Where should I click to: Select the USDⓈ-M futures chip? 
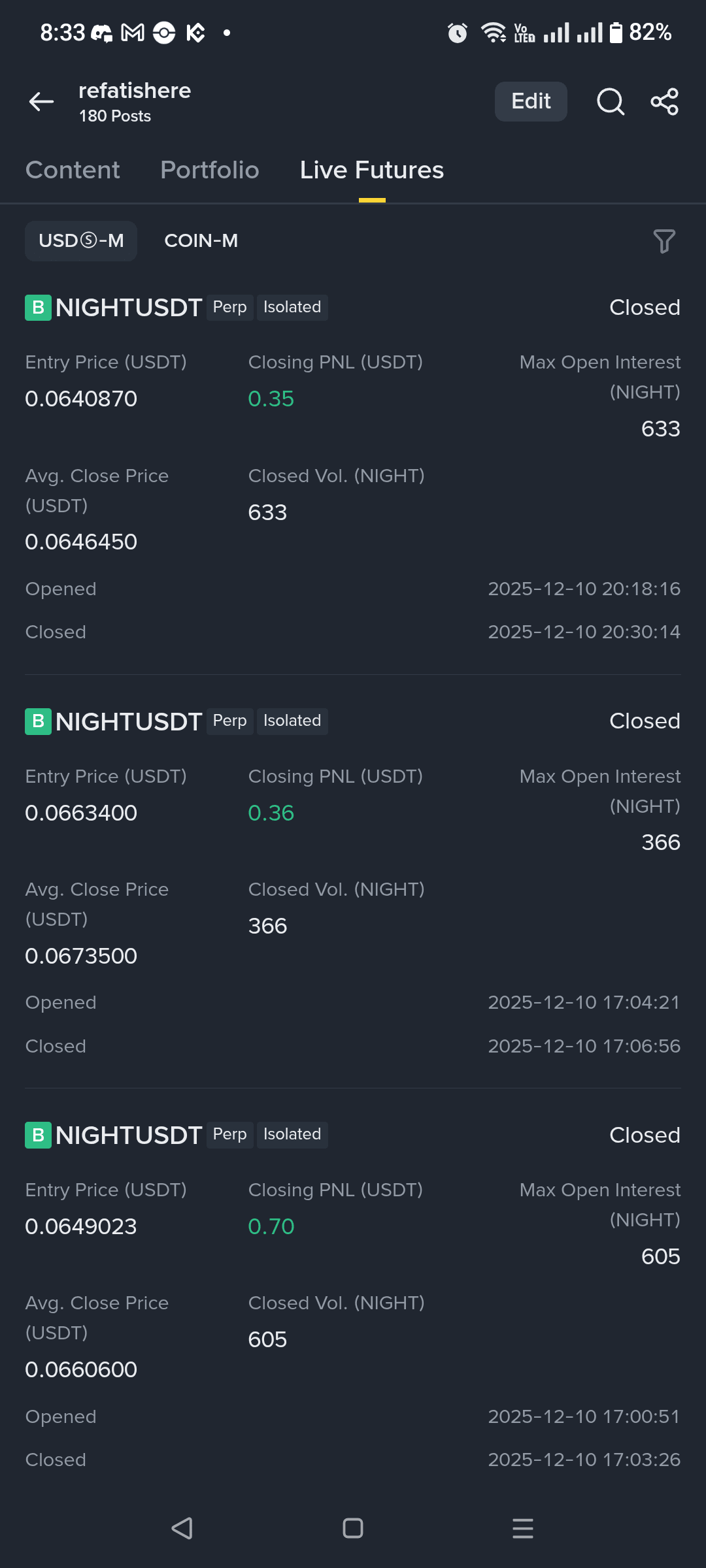click(81, 241)
